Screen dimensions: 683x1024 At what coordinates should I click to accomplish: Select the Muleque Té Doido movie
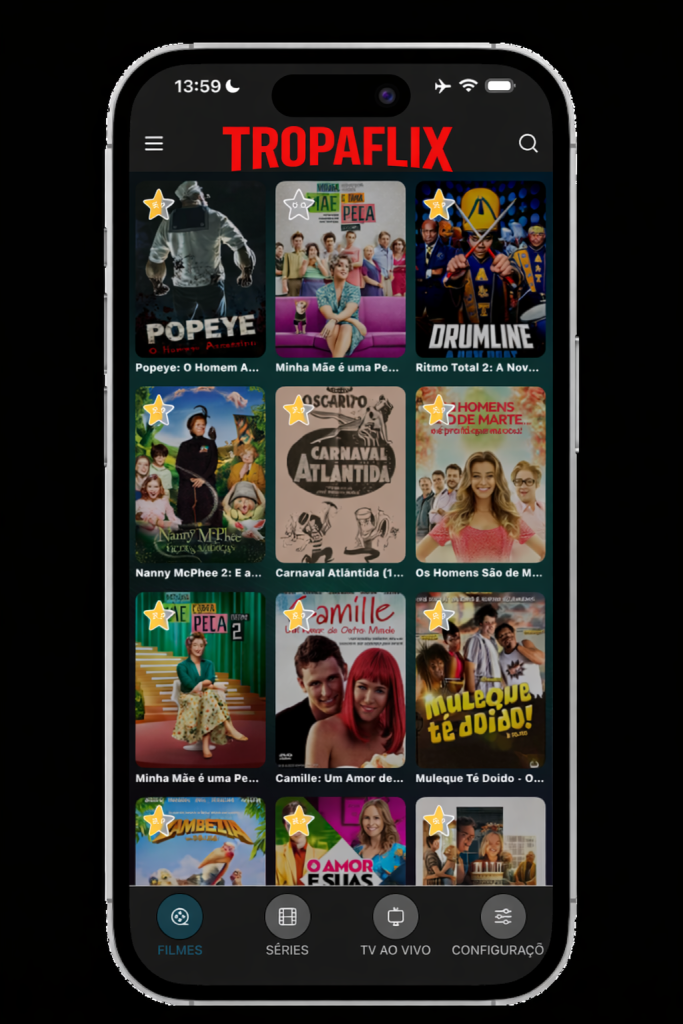click(x=480, y=680)
